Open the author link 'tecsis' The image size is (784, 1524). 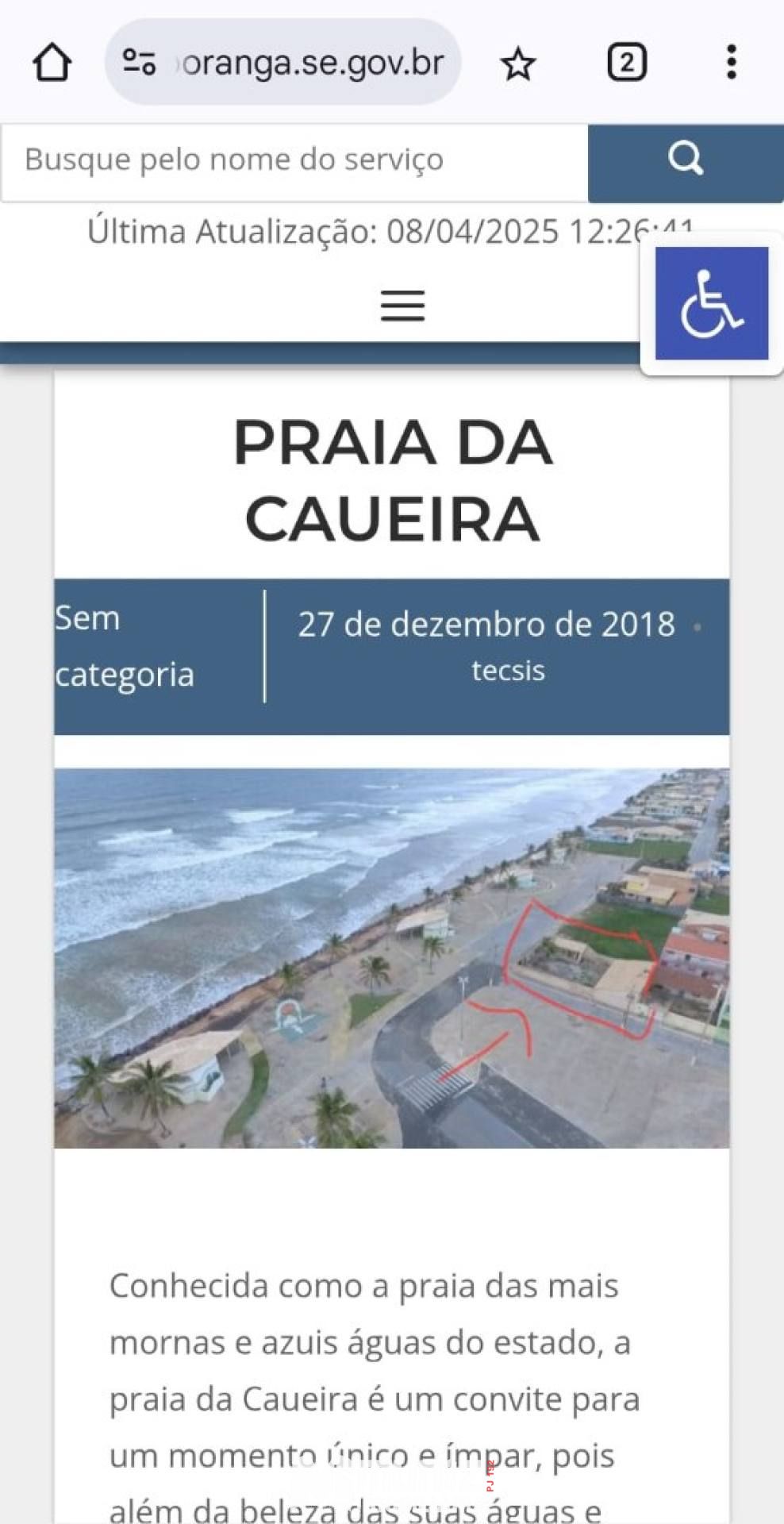click(x=508, y=671)
